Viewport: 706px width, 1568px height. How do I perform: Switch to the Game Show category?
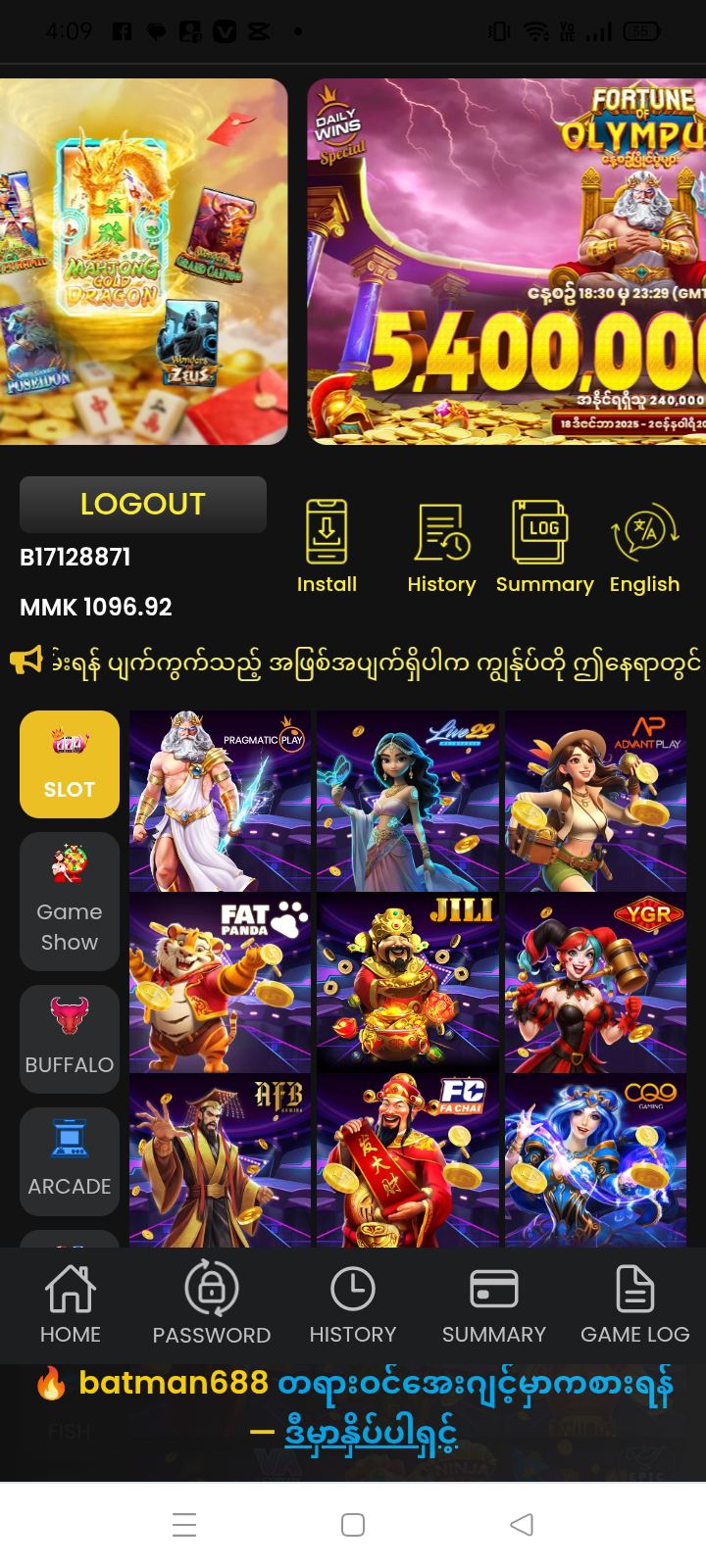click(70, 902)
